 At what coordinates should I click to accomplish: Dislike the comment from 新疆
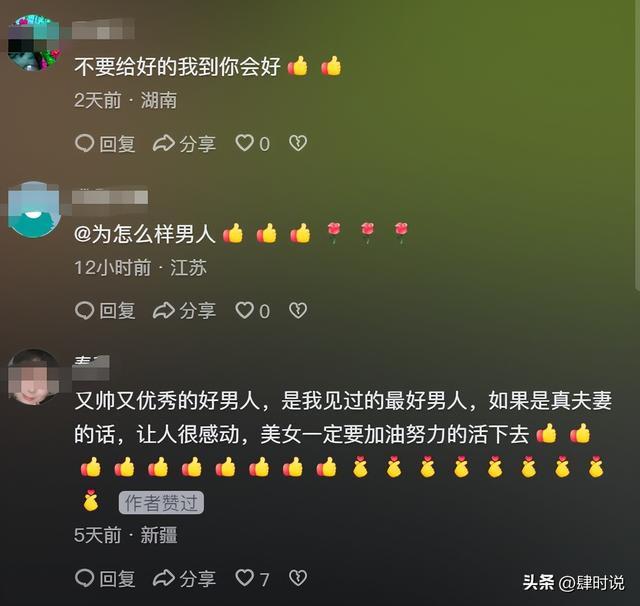pyautogui.click(x=297, y=578)
